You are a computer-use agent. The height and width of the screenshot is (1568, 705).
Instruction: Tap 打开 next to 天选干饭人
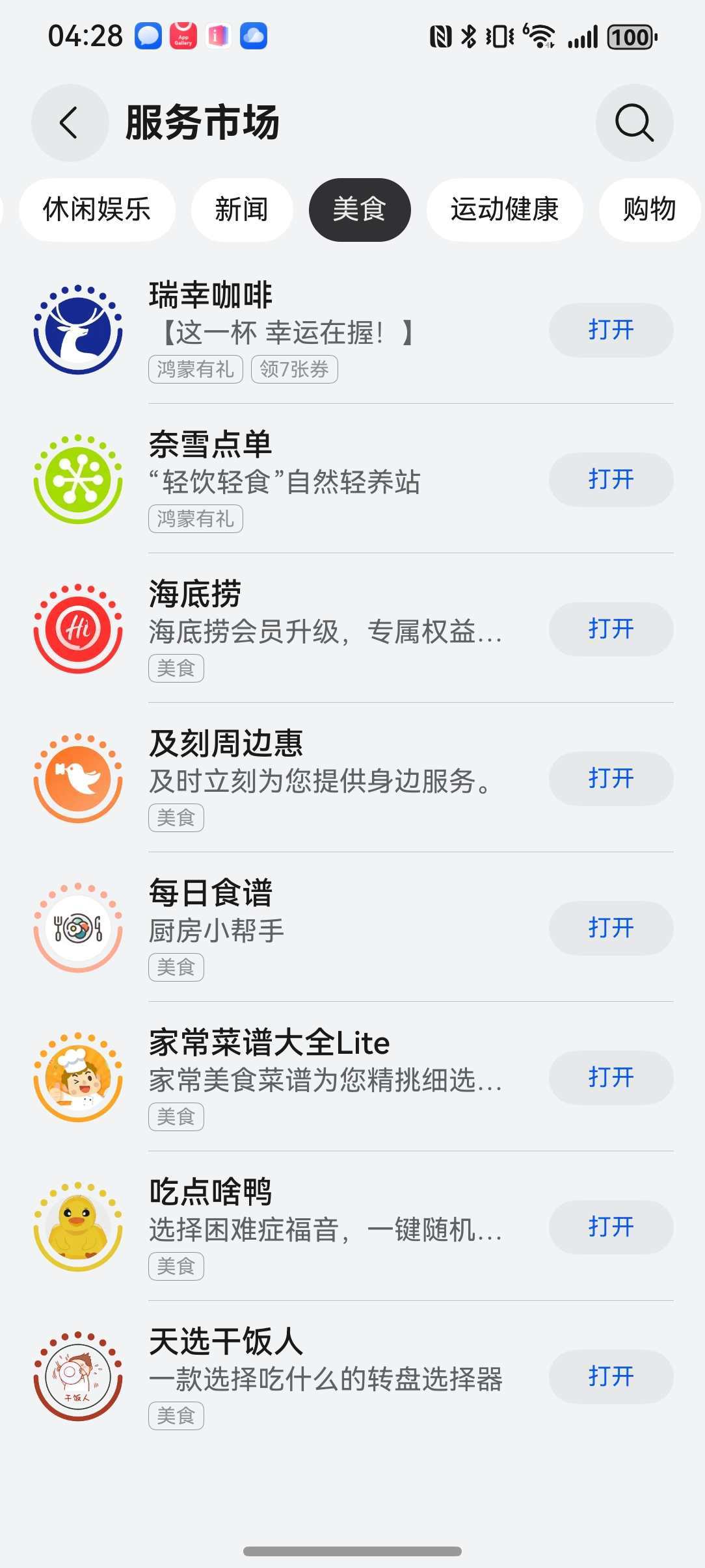pos(611,1377)
